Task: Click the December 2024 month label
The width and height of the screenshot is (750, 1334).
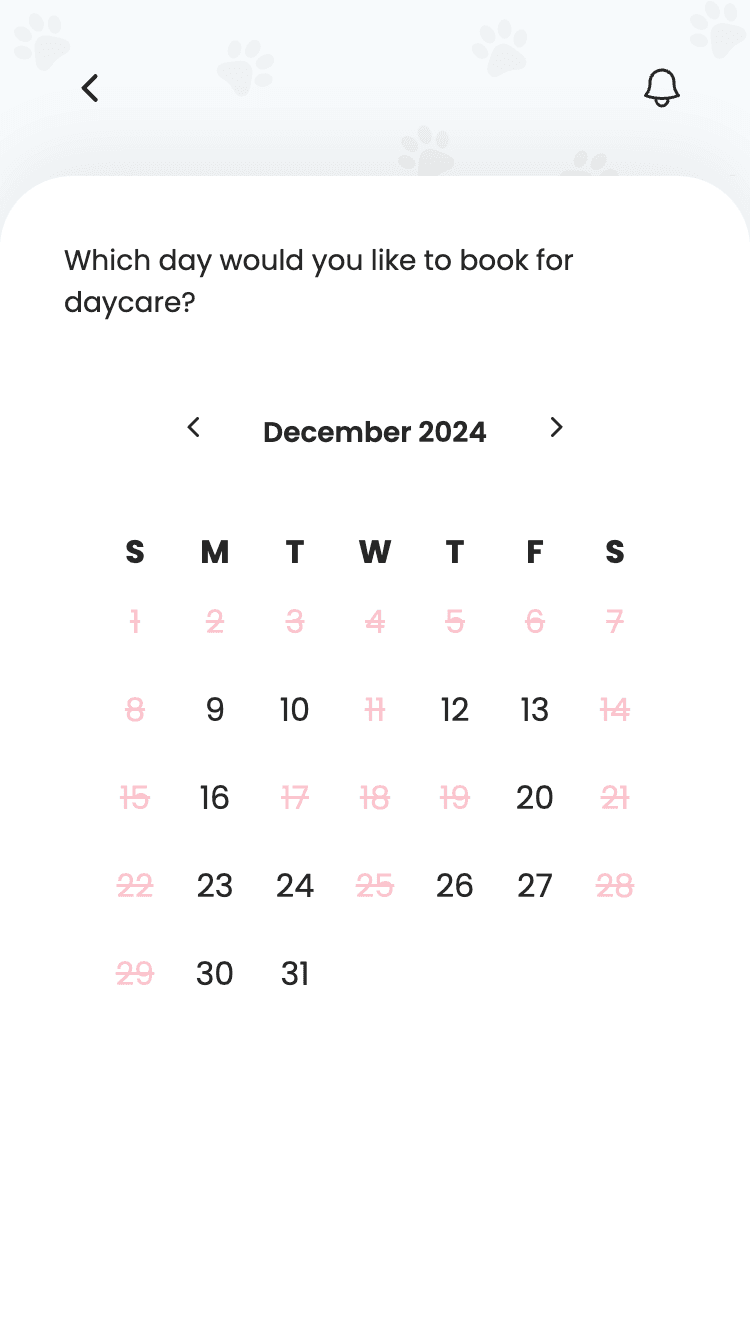Action: pyautogui.click(x=375, y=432)
